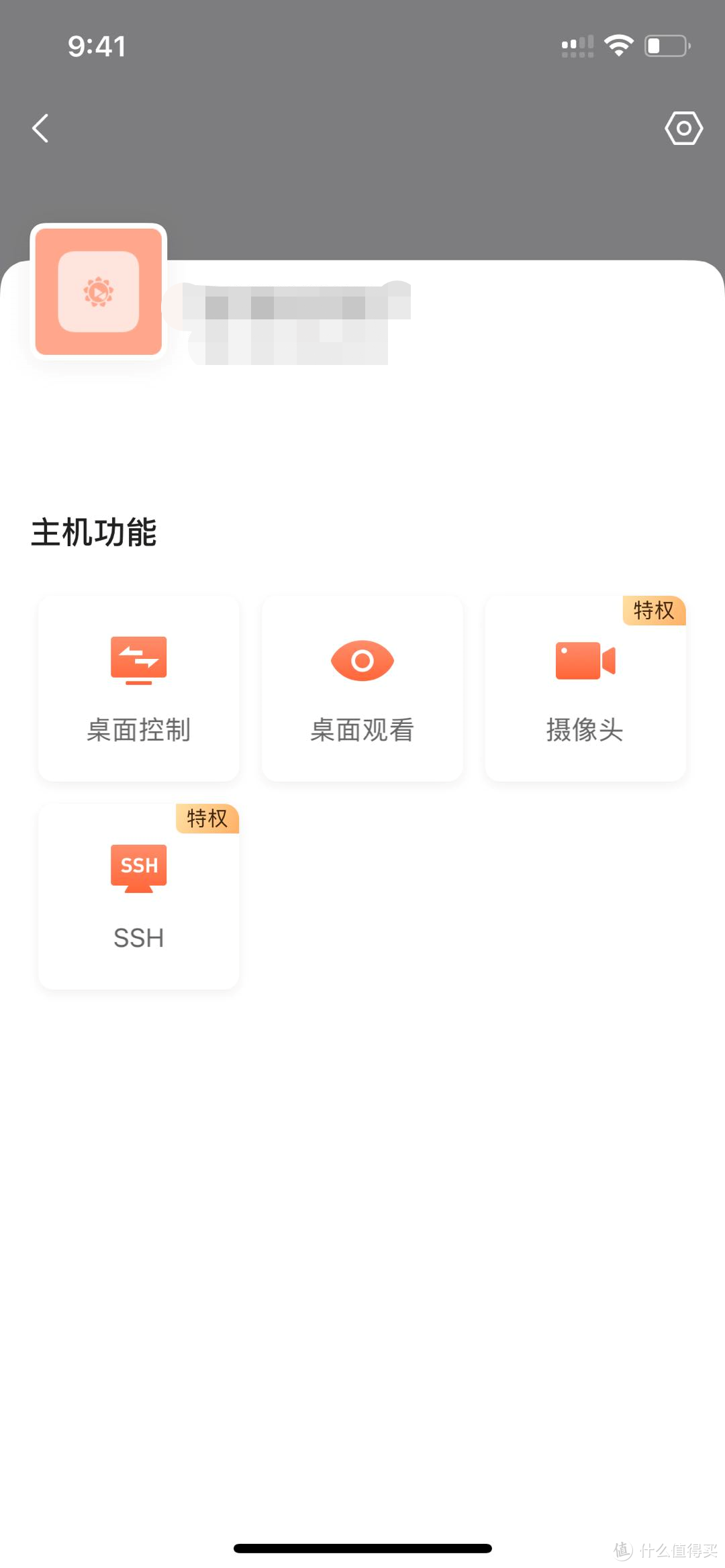Go back using the left chevron arrow

coord(40,127)
